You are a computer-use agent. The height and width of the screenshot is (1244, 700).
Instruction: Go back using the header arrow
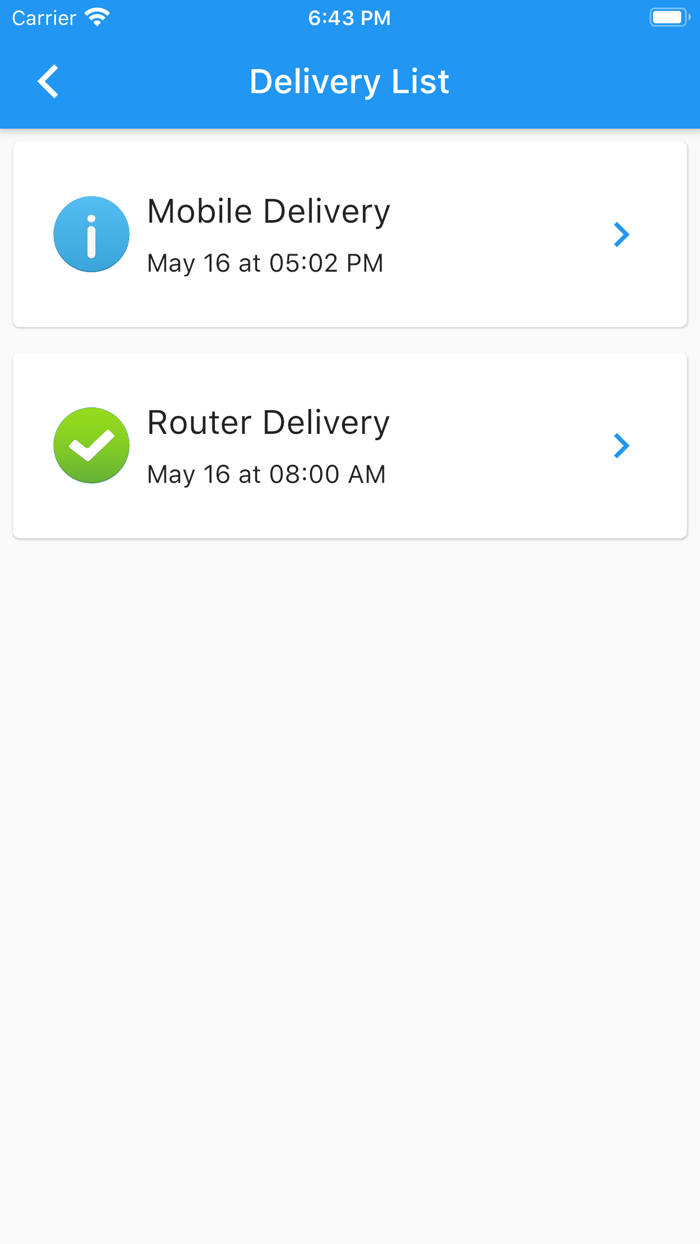pyautogui.click(x=48, y=82)
